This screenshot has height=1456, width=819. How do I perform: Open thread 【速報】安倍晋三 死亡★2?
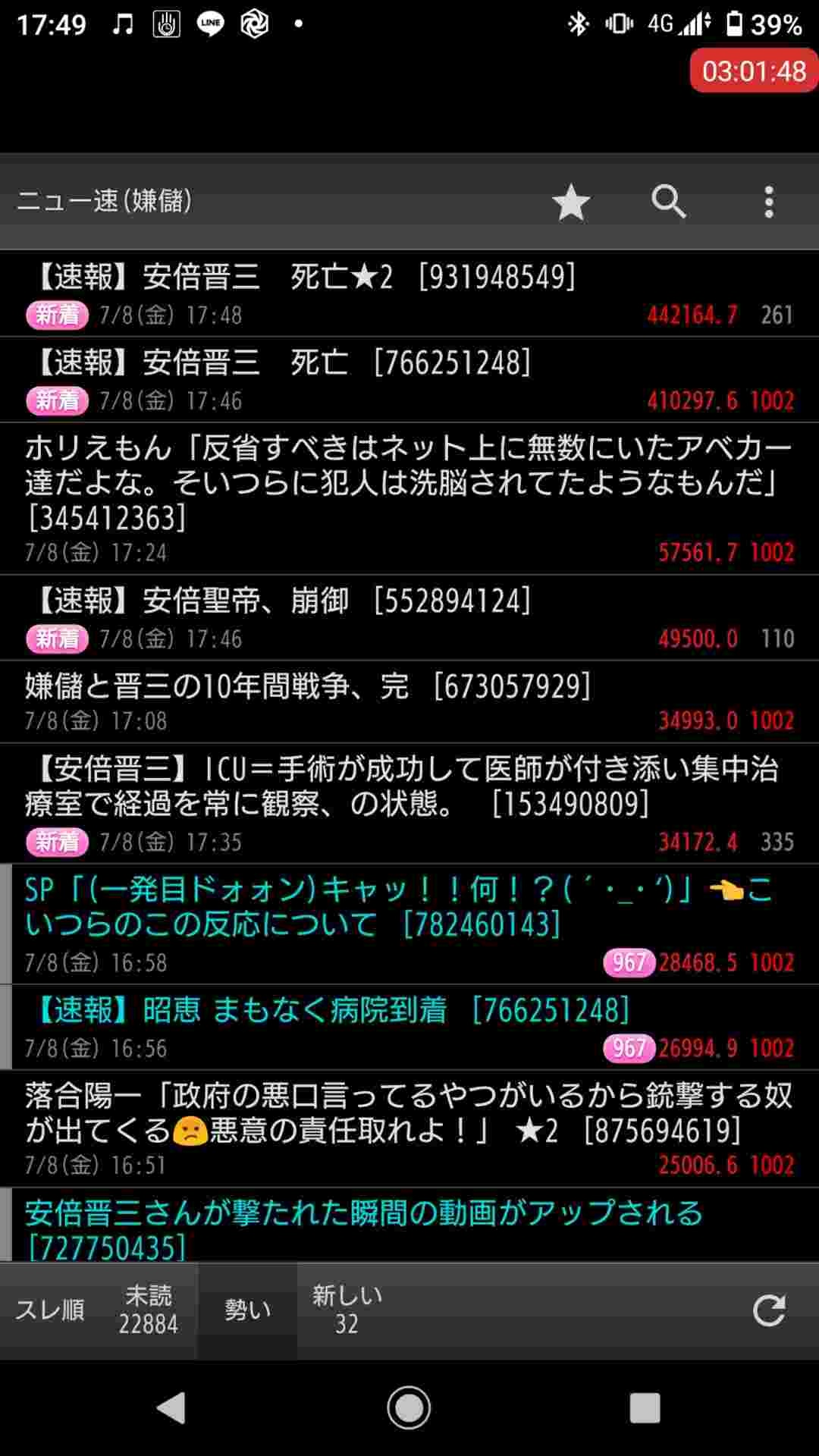[409, 293]
